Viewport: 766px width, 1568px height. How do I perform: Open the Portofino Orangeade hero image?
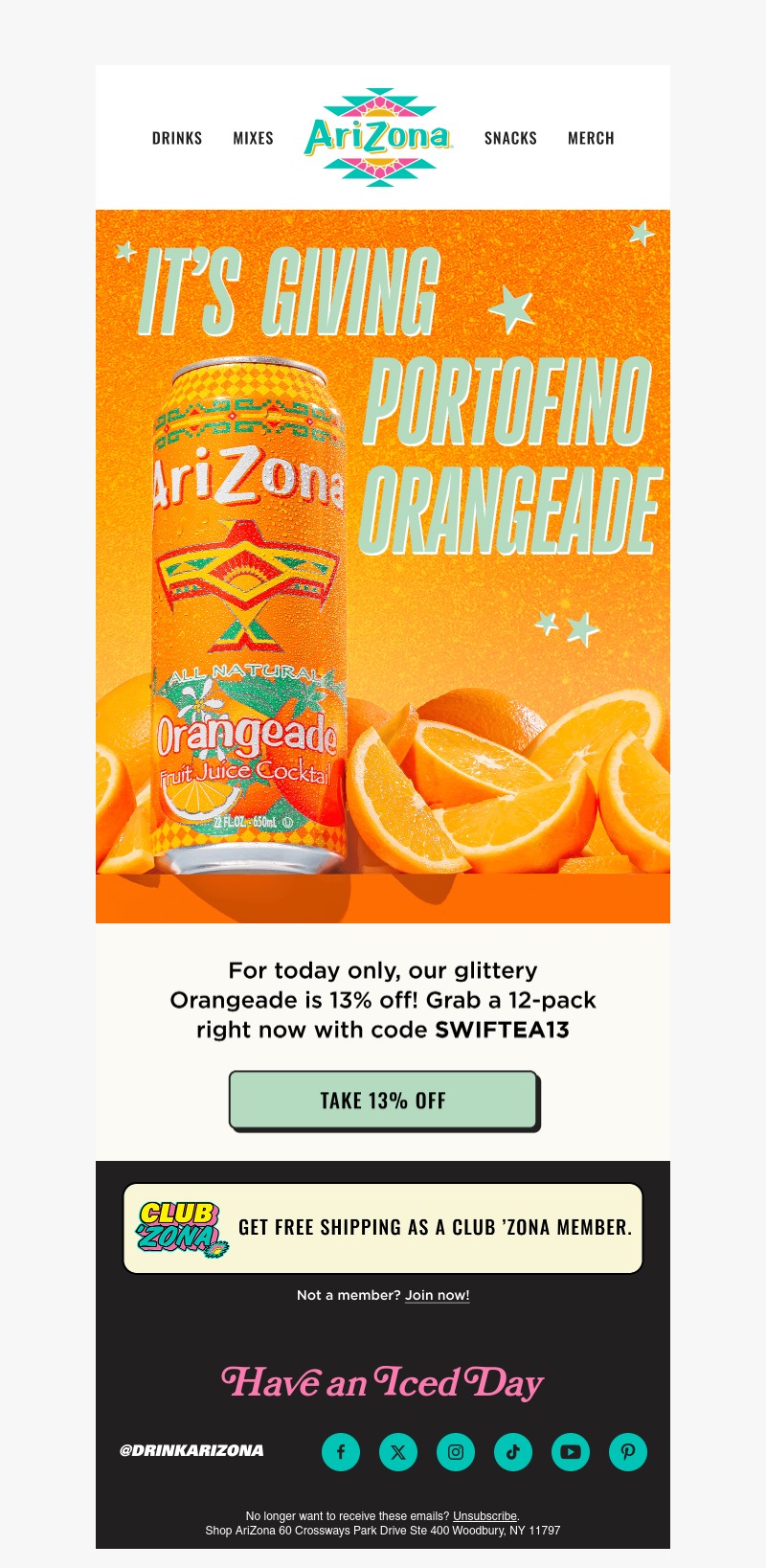tap(383, 565)
